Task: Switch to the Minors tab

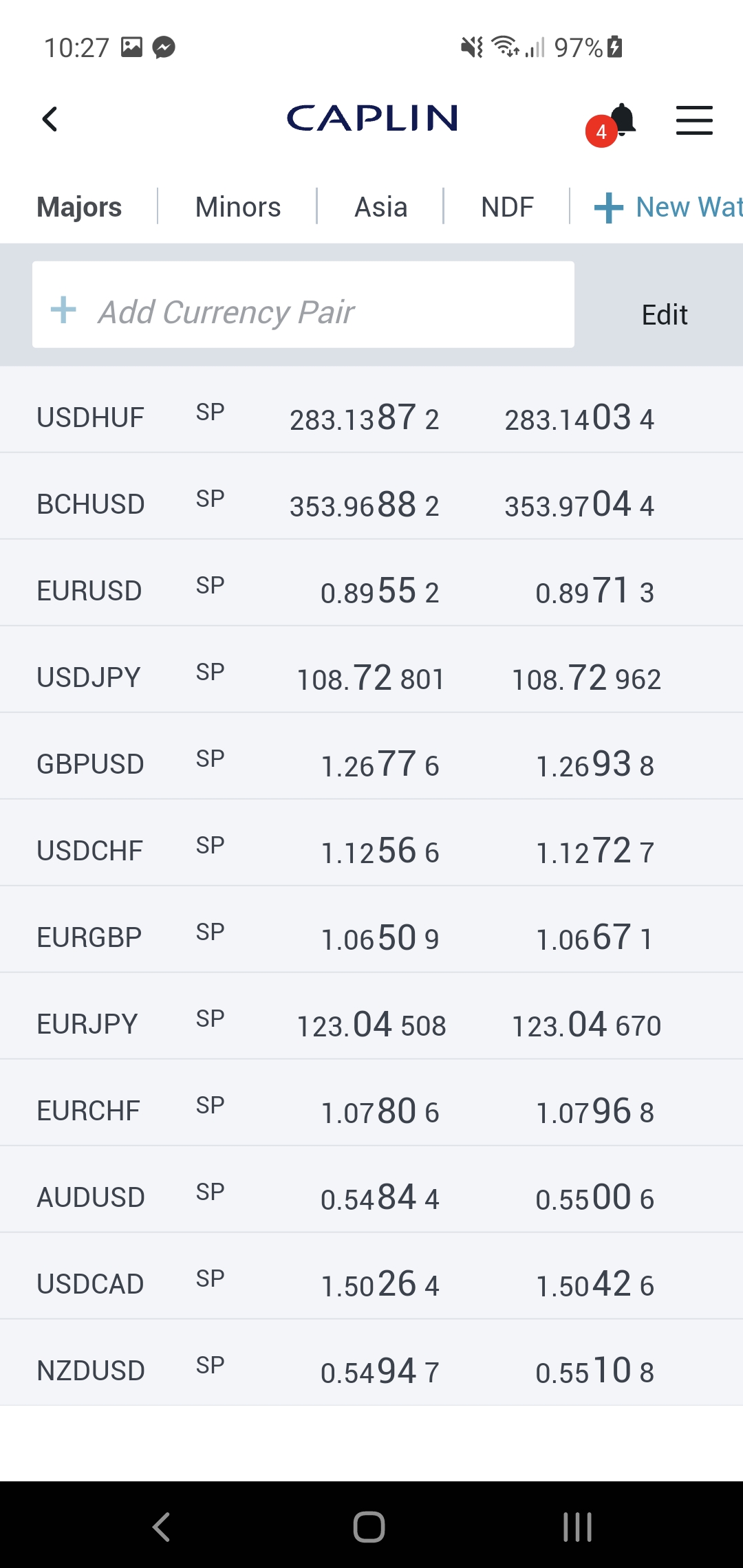Action: [x=238, y=207]
